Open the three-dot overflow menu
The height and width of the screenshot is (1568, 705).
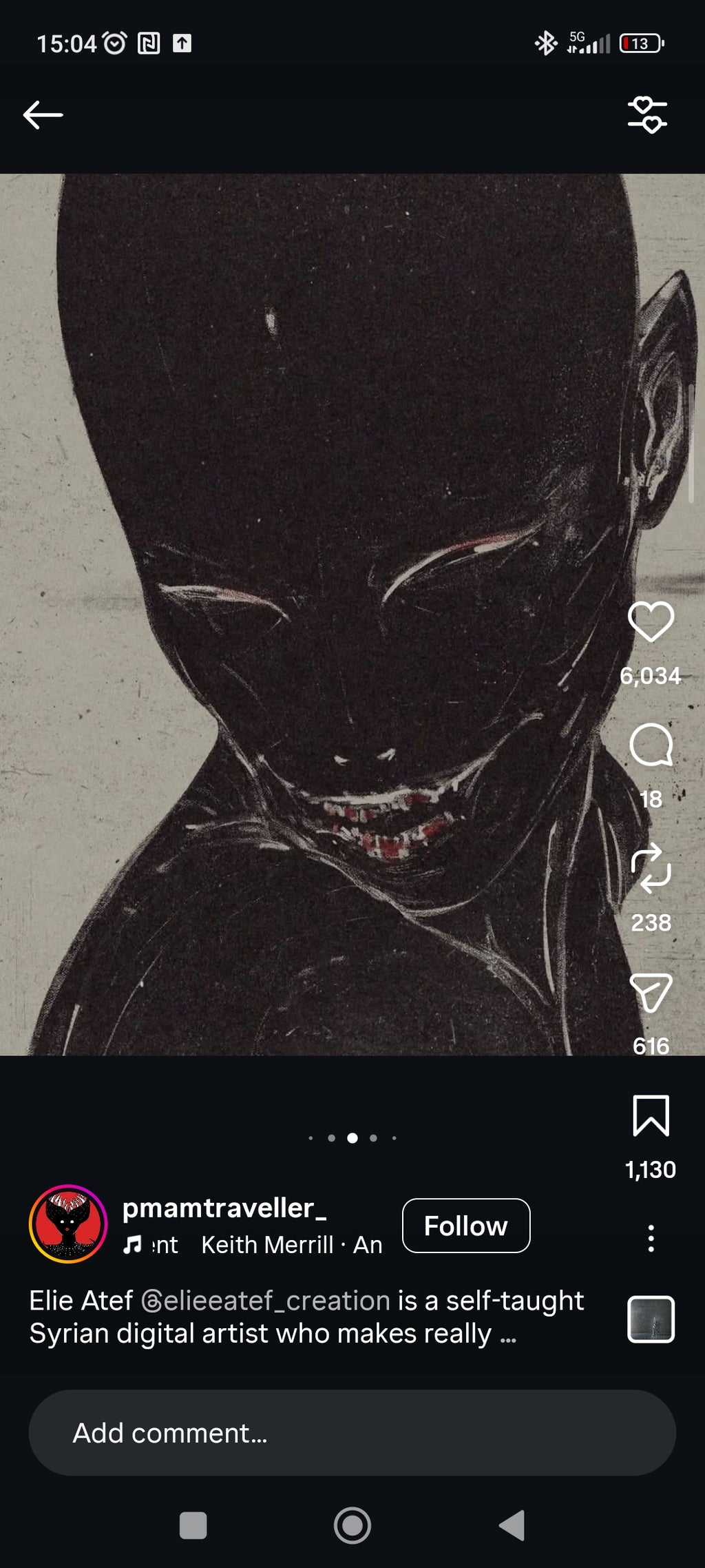pos(651,1238)
